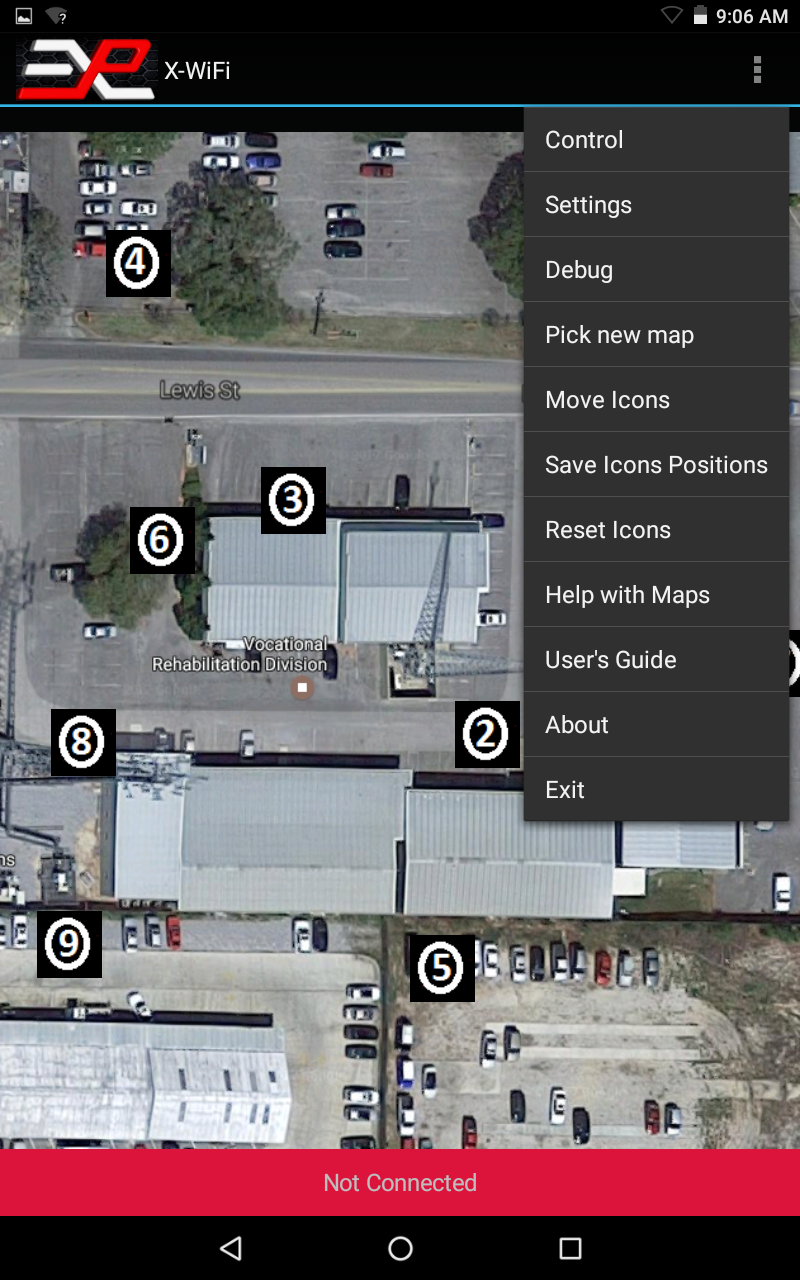This screenshot has height=1280, width=800.
Task: Select the Debug option
Action: (655, 270)
